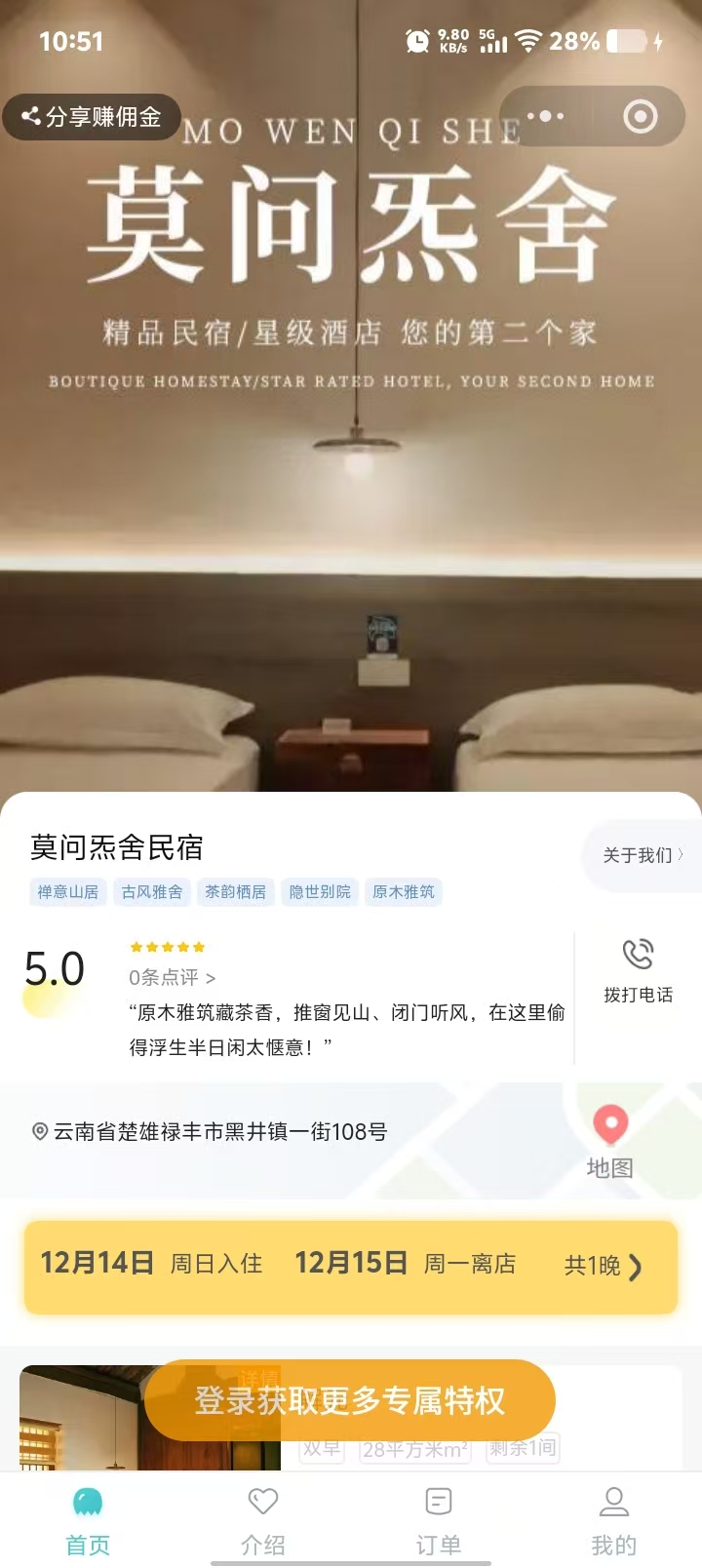Tap 登录获取更多专属特权 to log in
Image resolution: width=702 pixels, height=1568 pixels.
point(350,1400)
